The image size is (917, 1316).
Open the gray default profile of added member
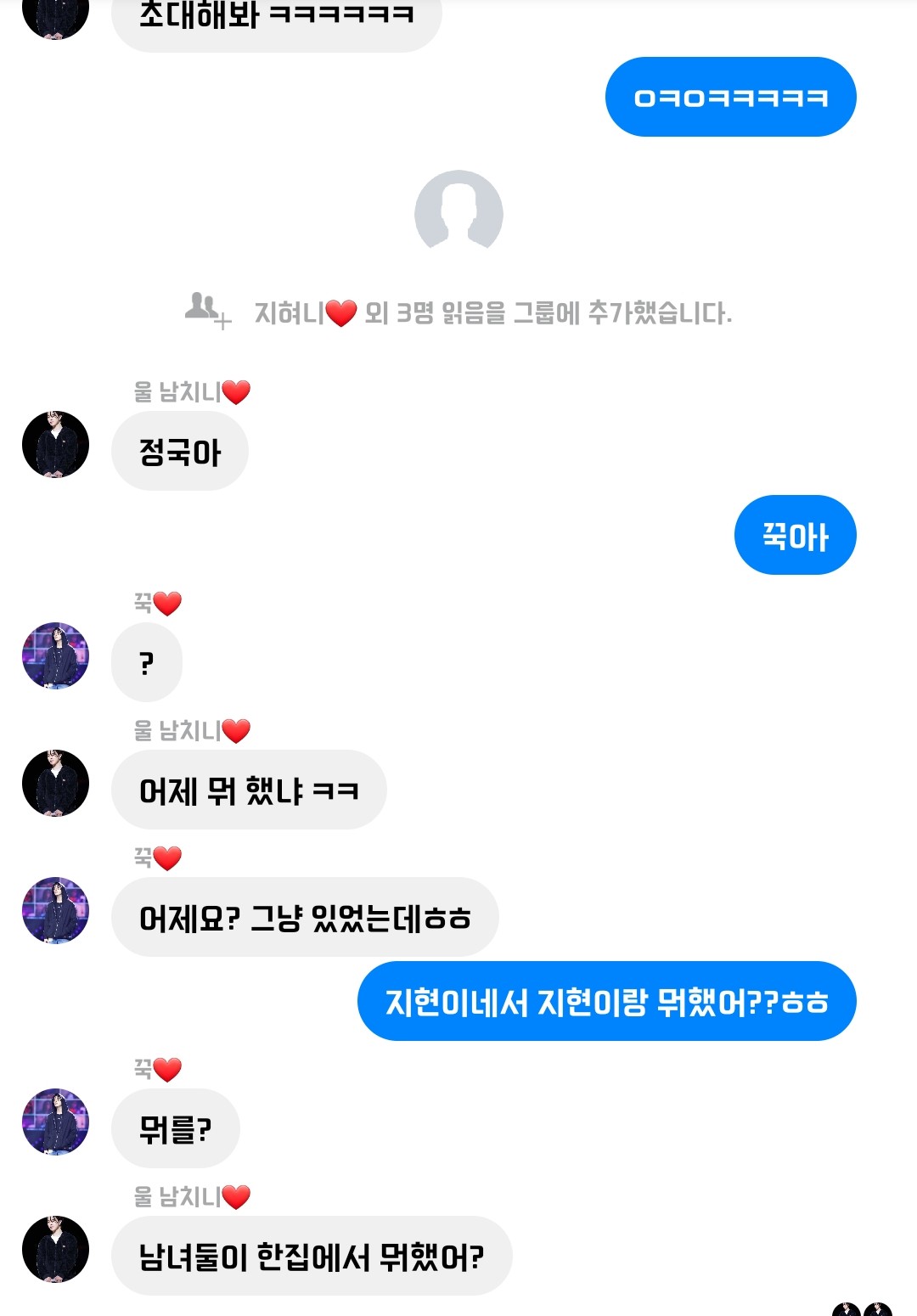tap(458, 214)
